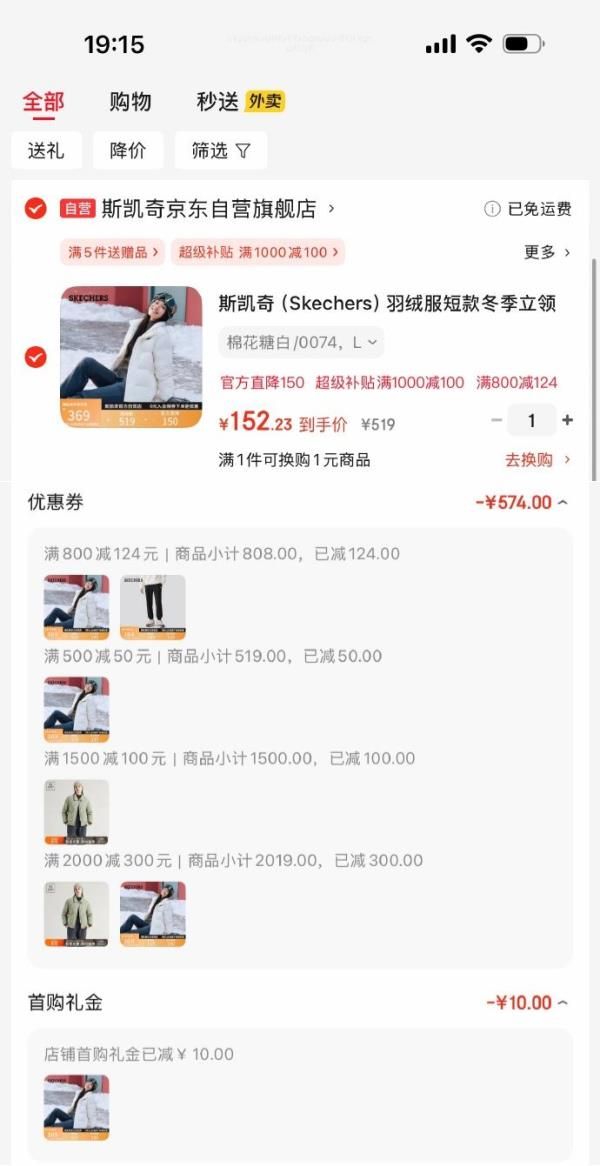600x1166 pixels.
Task: Collapse the 首购礼金 section
Action: pyautogui.click(x=562, y=1002)
